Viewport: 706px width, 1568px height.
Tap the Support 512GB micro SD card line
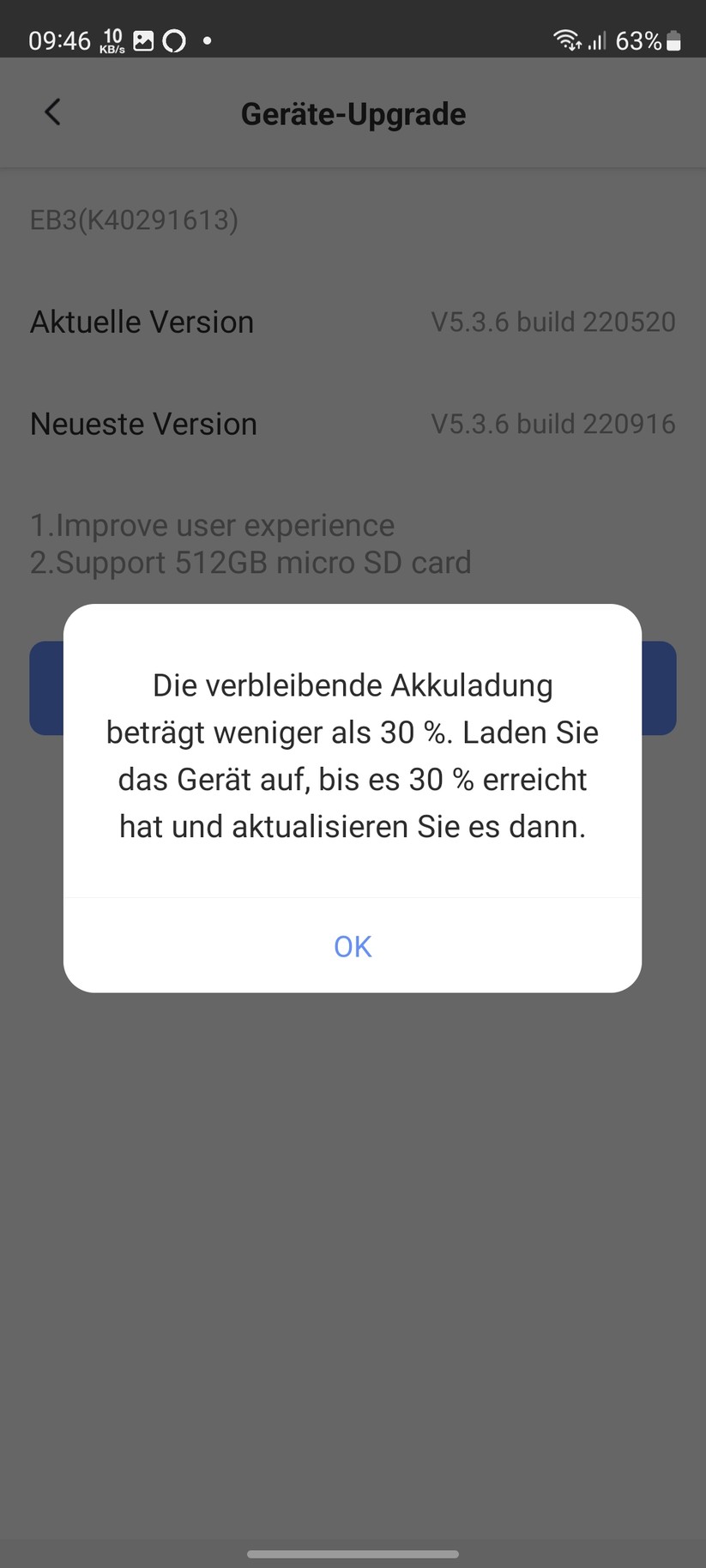coord(250,562)
